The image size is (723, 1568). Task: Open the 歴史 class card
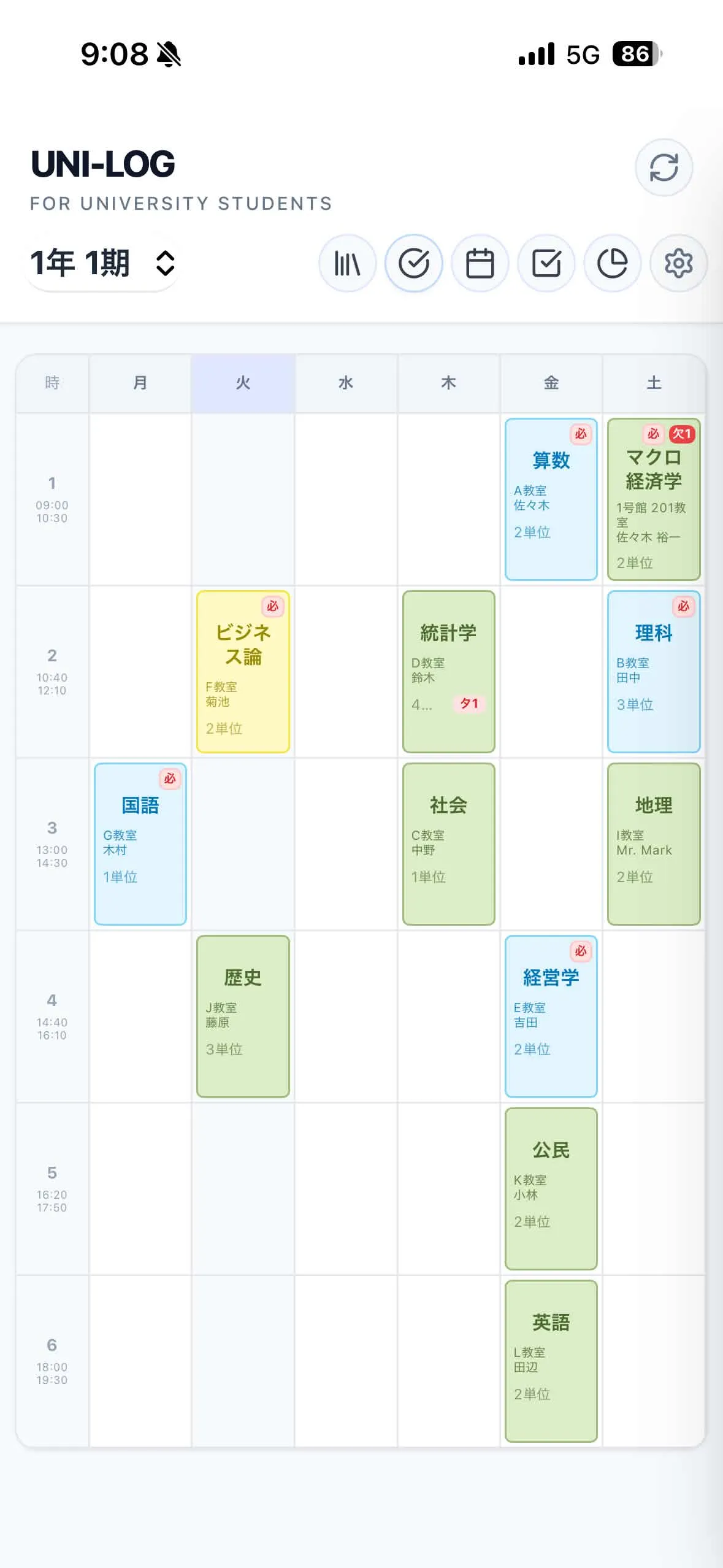(x=243, y=1017)
